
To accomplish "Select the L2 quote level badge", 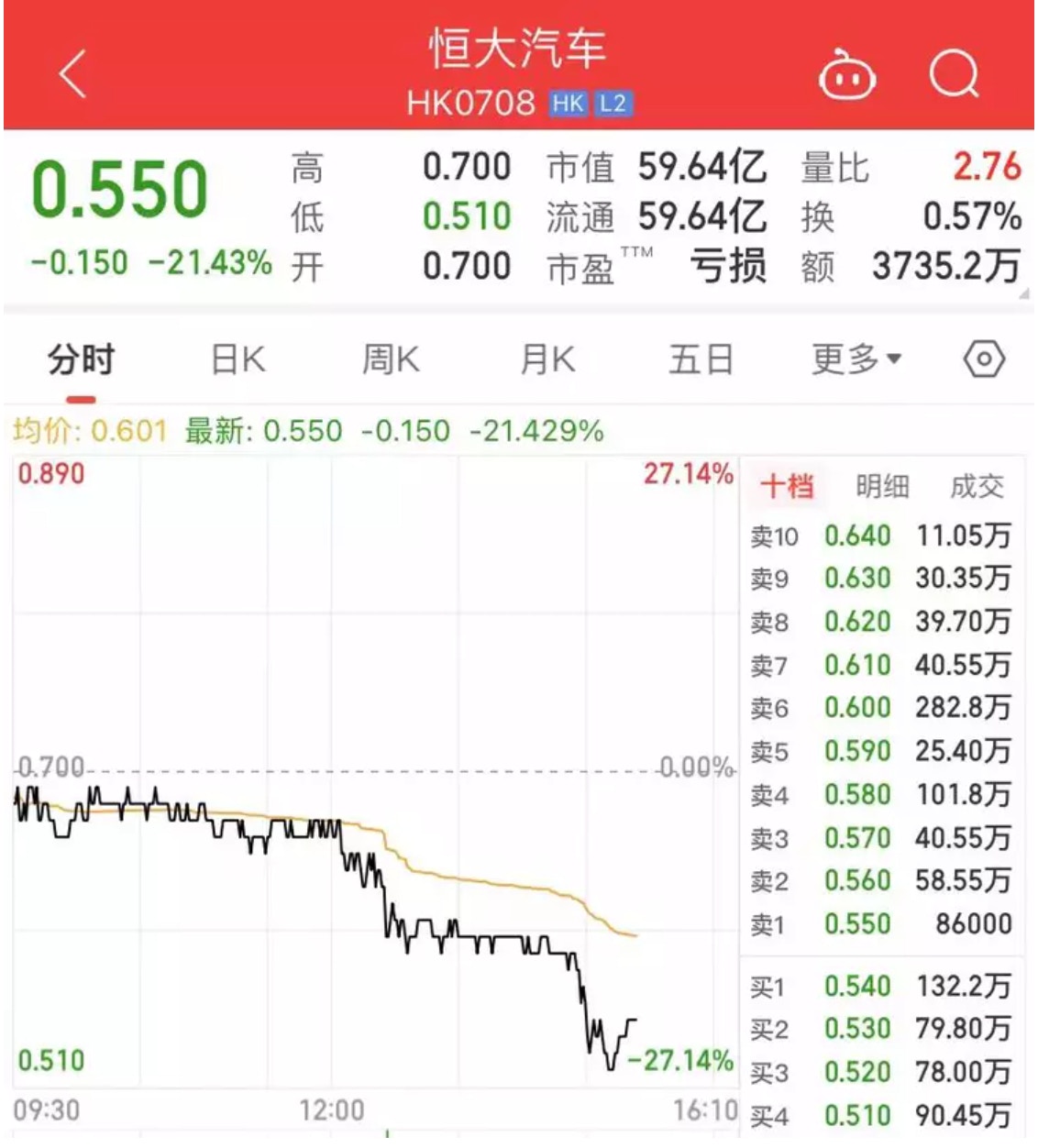I will pyautogui.click(x=613, y=105).
